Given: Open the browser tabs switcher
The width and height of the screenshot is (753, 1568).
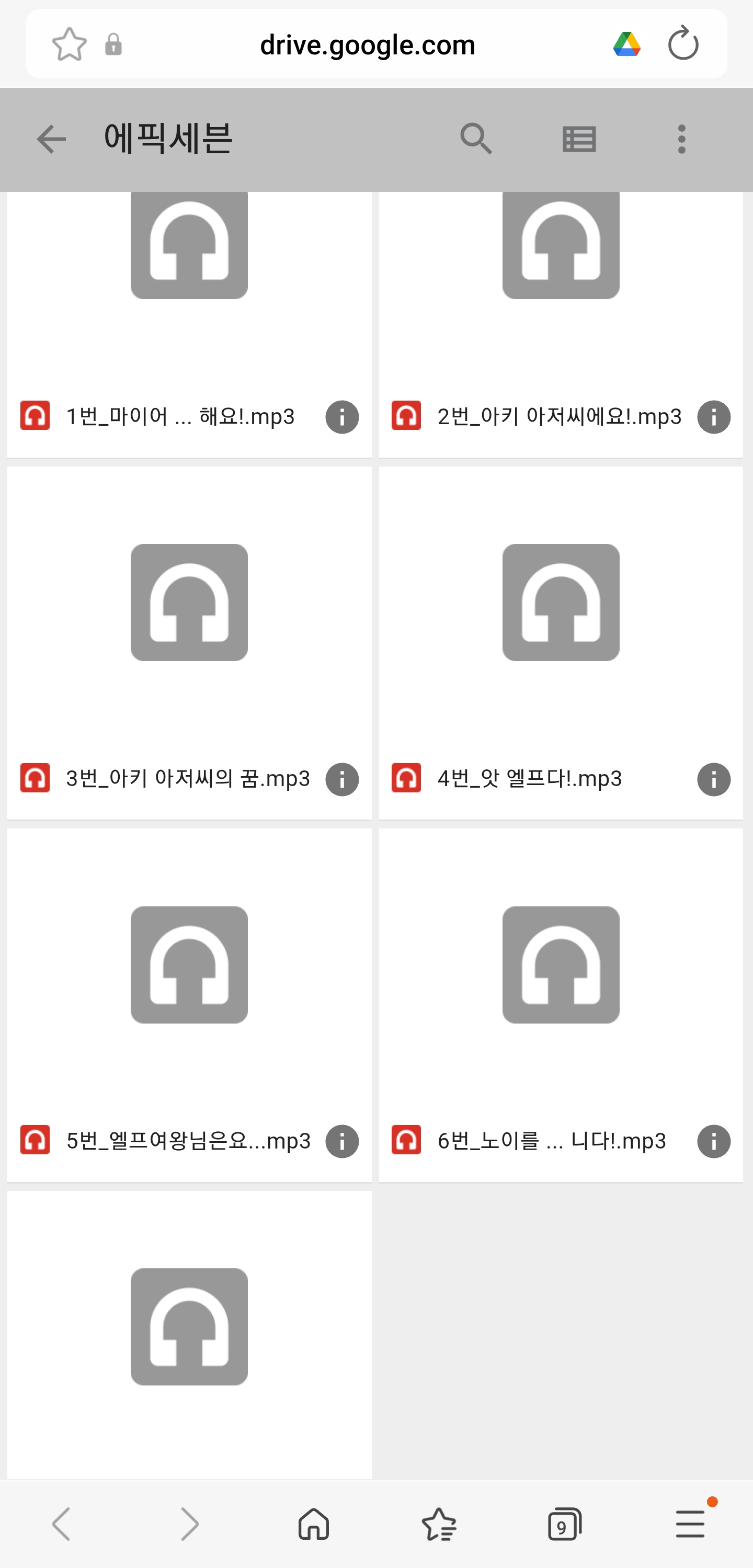Looking at the screenshot, I should (564, 1524).
